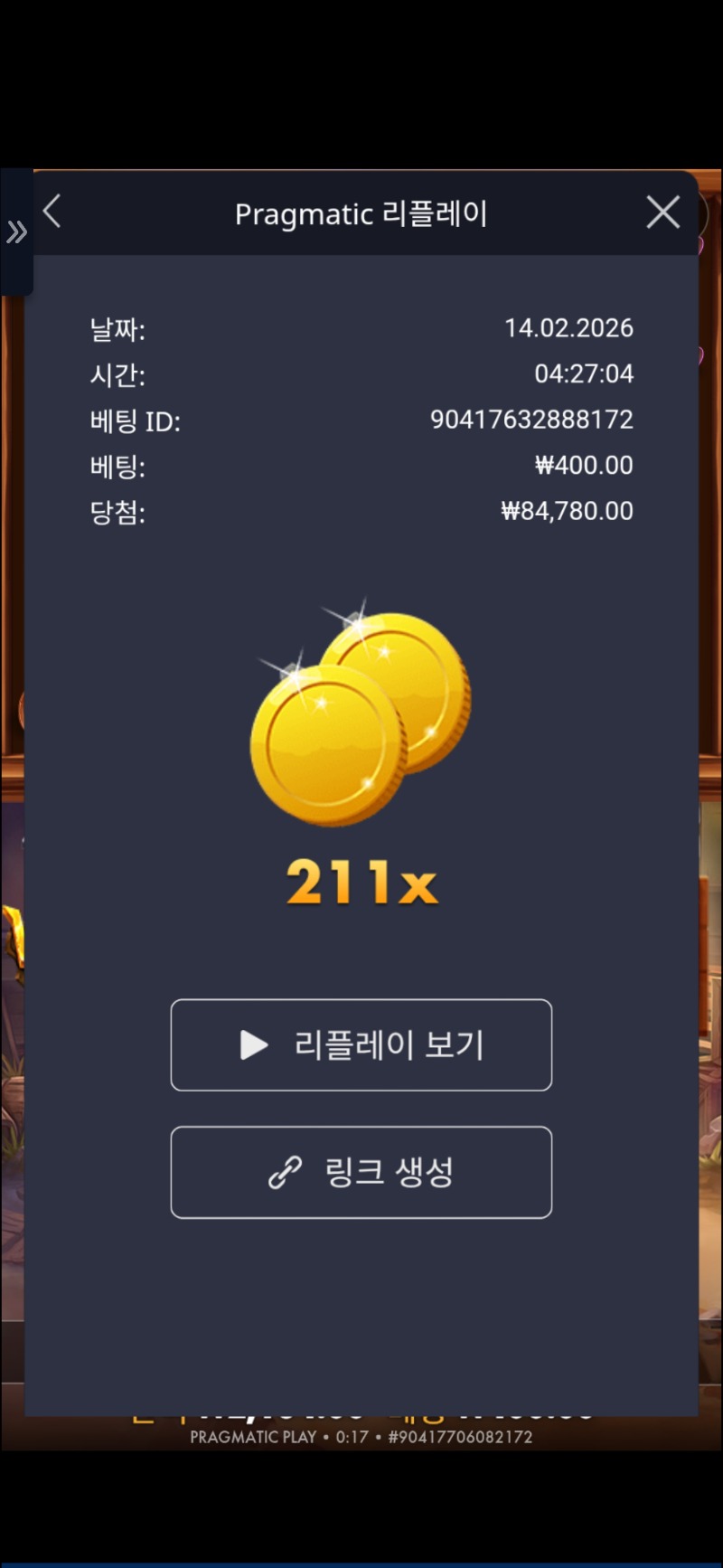Tap the 링크 생성 button

coord(361,1173)
